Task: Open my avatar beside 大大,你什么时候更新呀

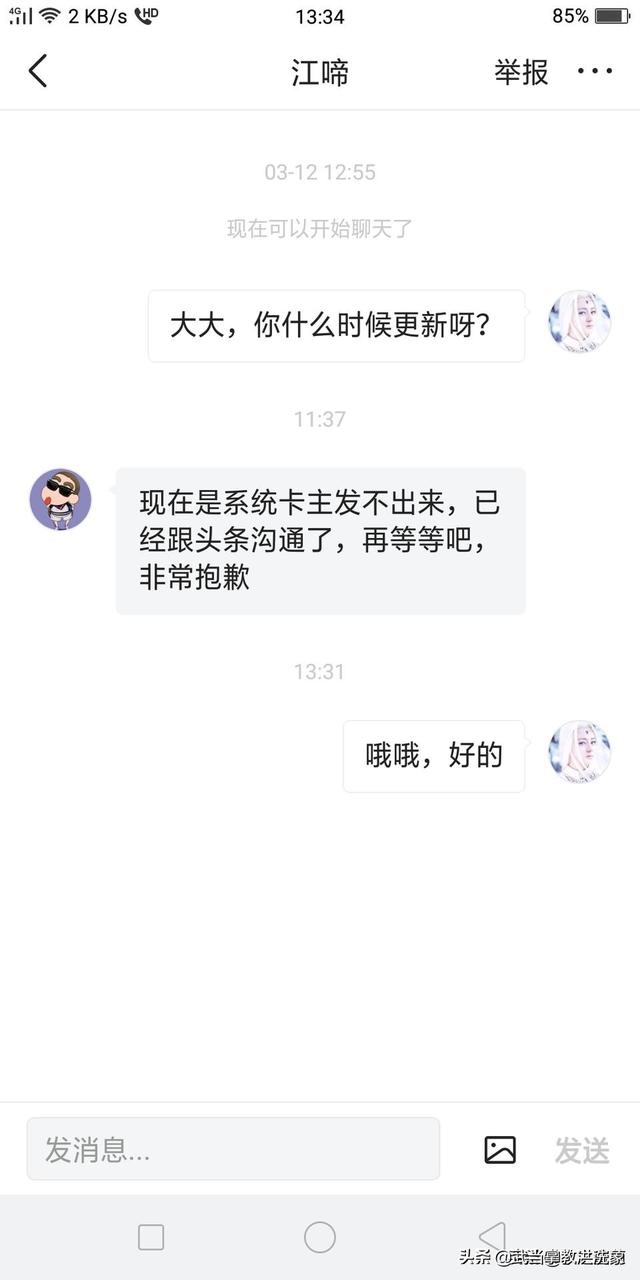Action: click(x=580, y=322)
